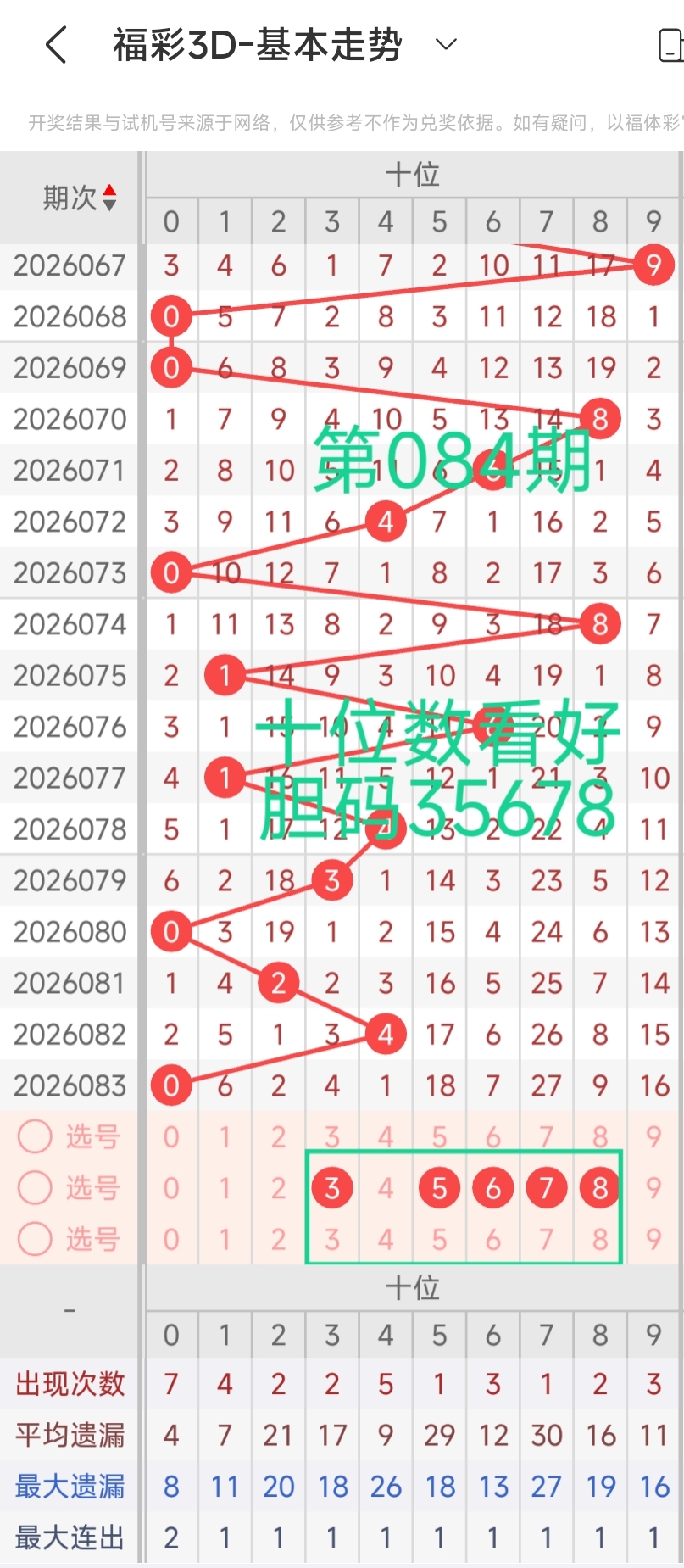
Task: Click the circled 8 marker in row 2026074
Action: 599,623
